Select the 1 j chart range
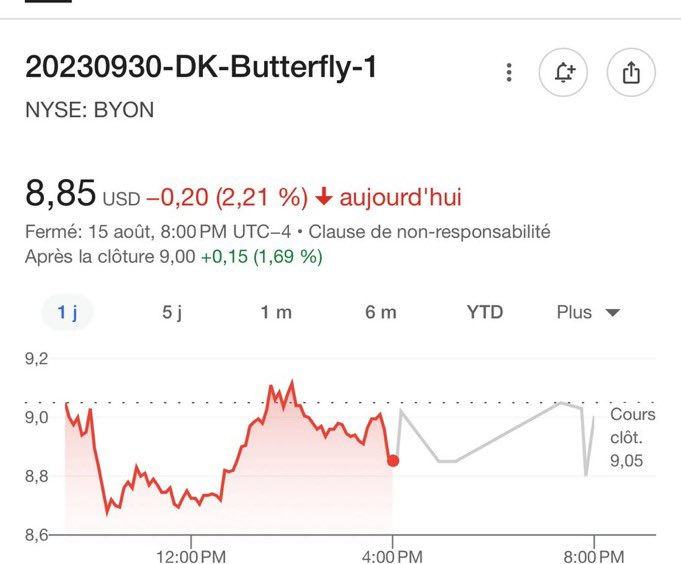The height and width of the screenshot is (564, 681). 67,312
